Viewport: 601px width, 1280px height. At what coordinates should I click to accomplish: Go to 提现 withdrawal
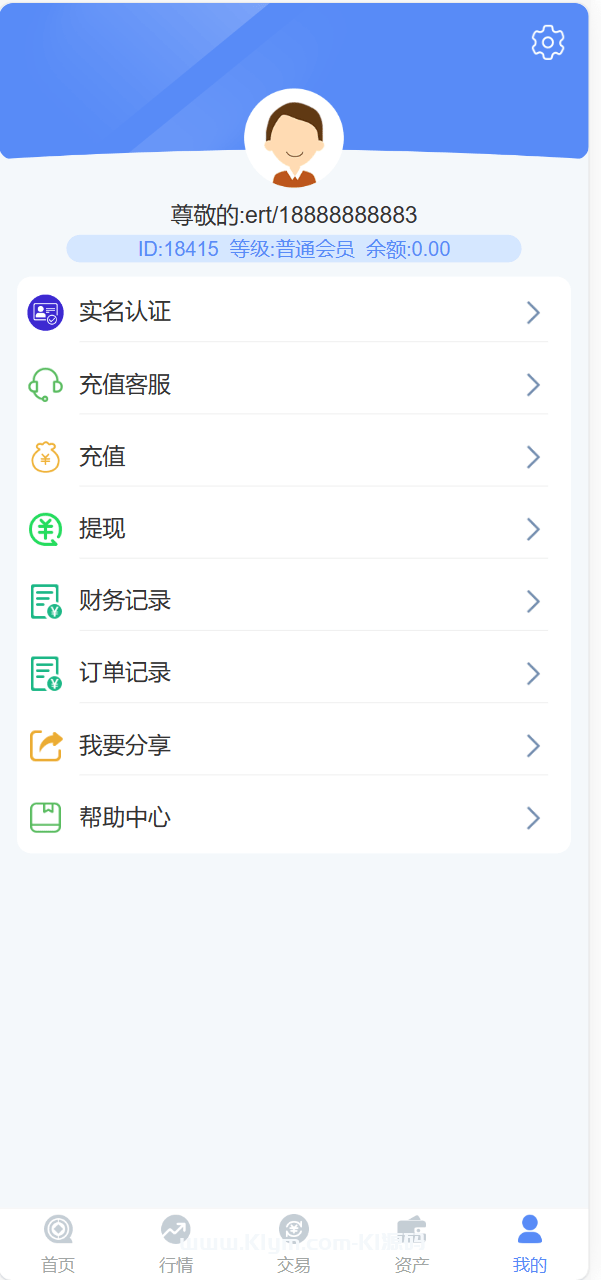293,529
